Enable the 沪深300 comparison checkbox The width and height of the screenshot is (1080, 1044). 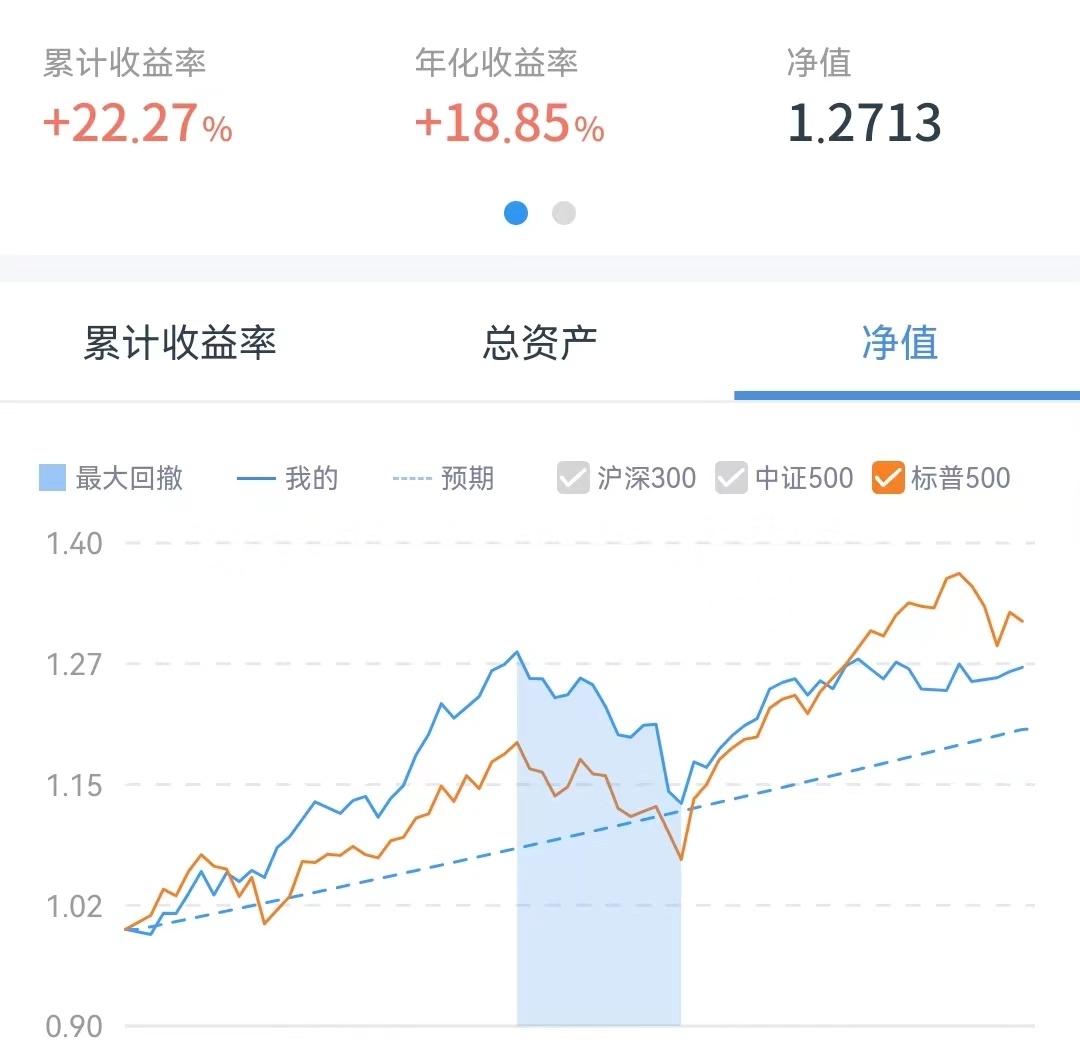(574, 478)
